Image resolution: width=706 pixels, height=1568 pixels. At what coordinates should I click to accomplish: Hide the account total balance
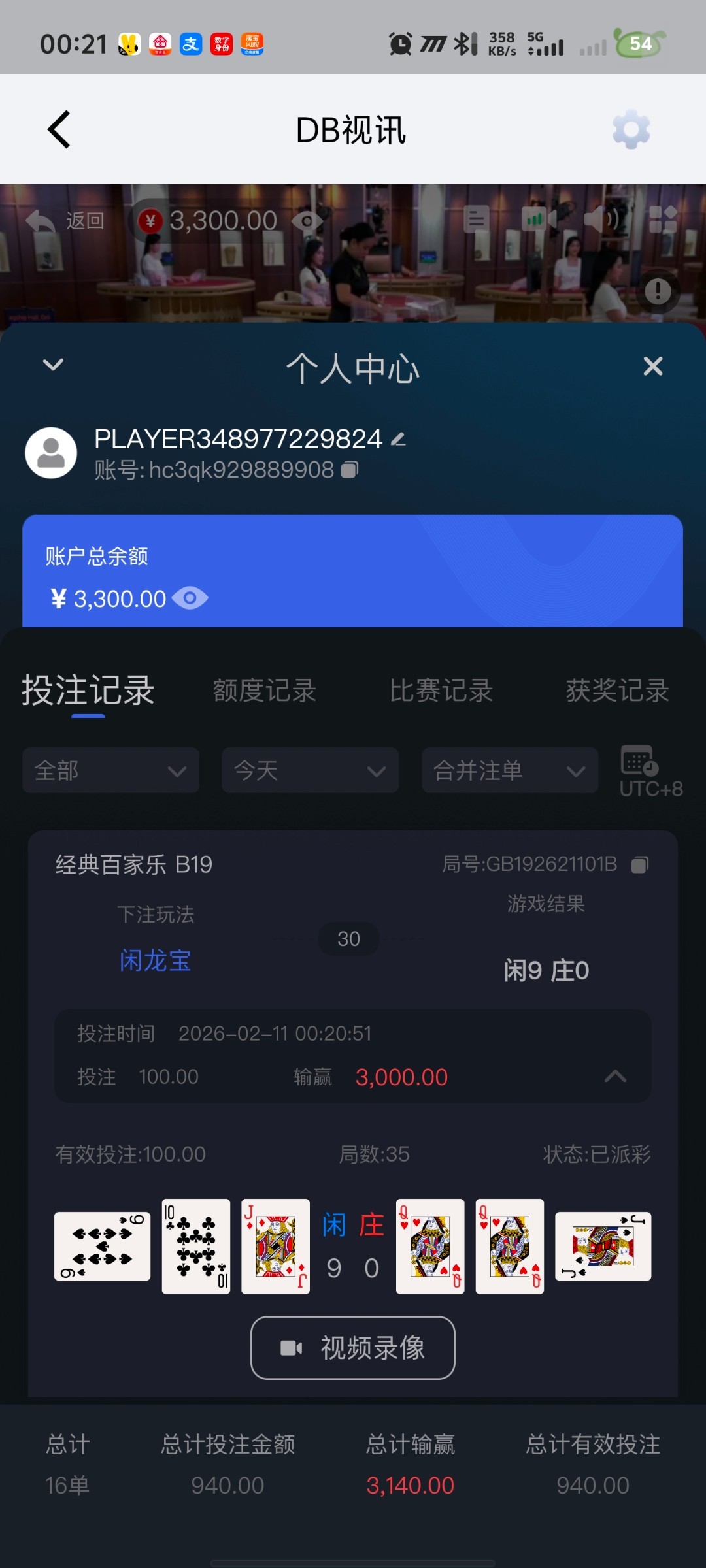pos(190,598)
